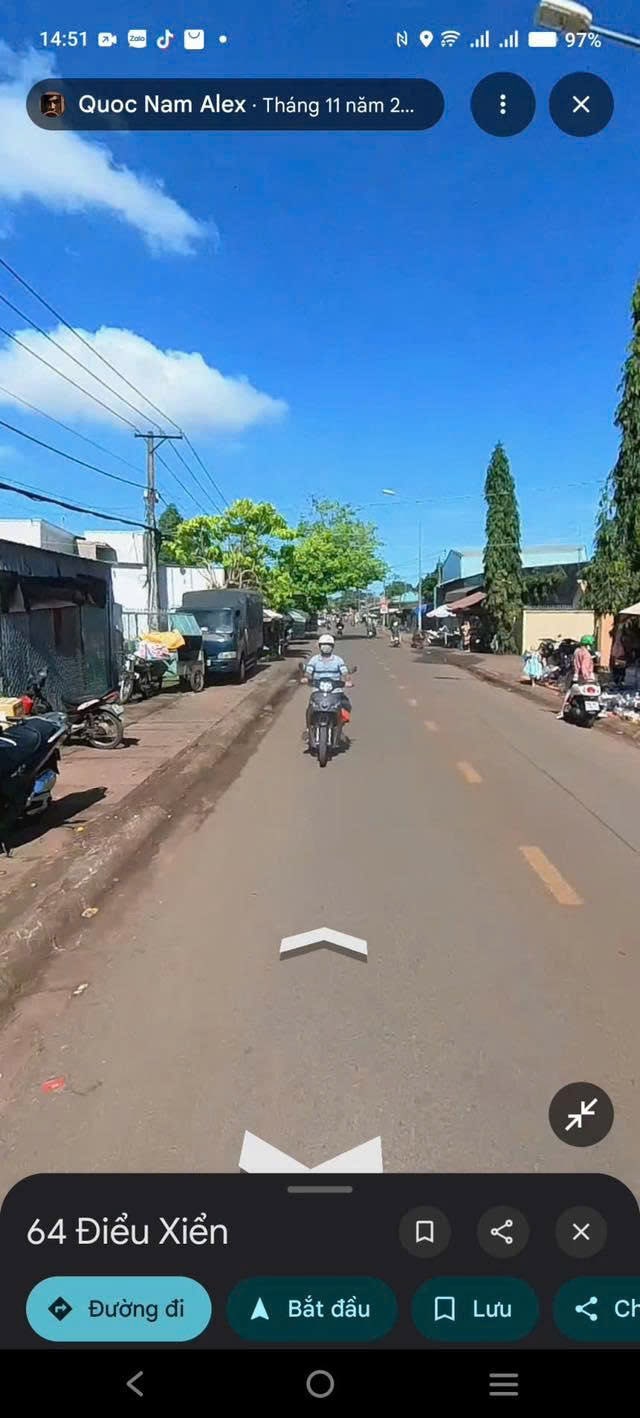Go back using system navigation

135,1384
